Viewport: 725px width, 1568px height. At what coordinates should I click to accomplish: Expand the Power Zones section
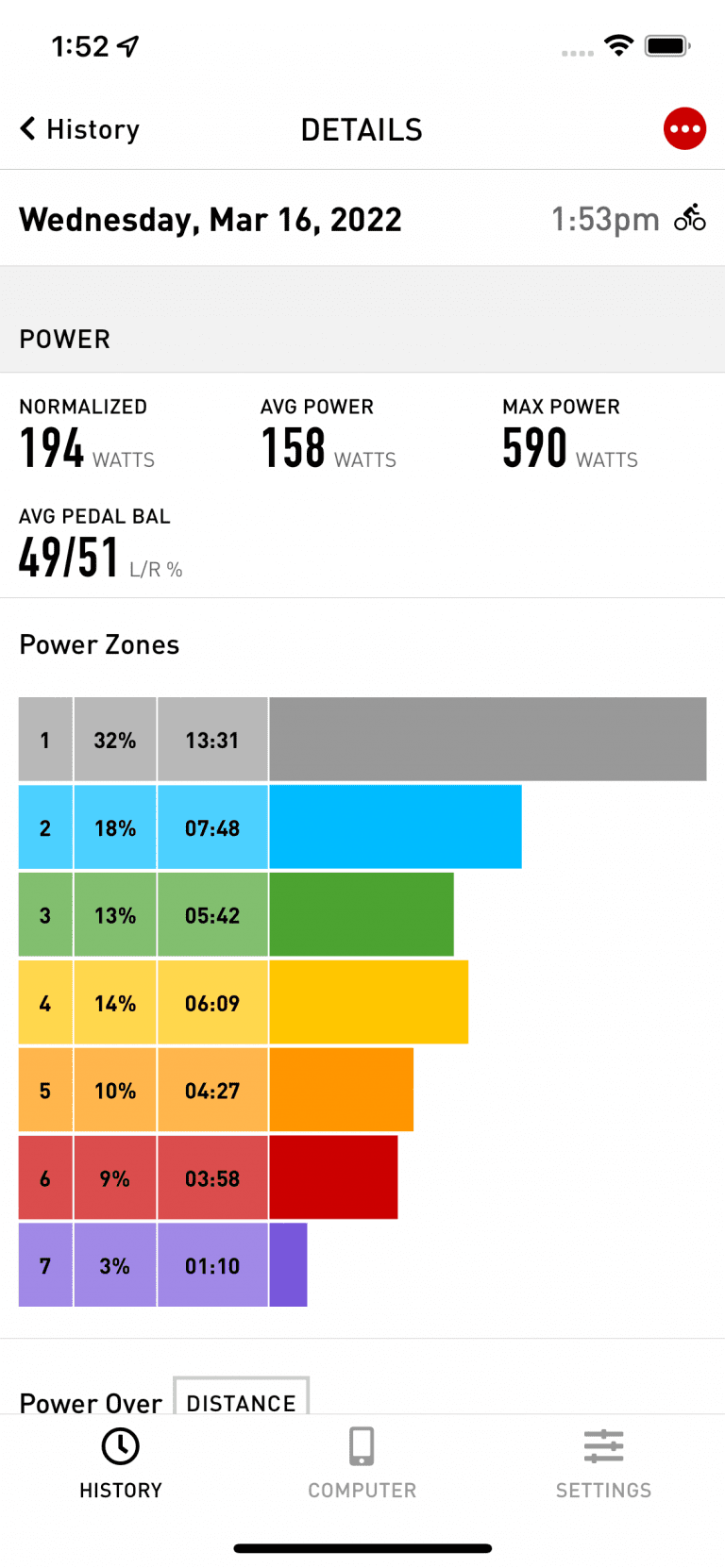(x=98, y=644)
